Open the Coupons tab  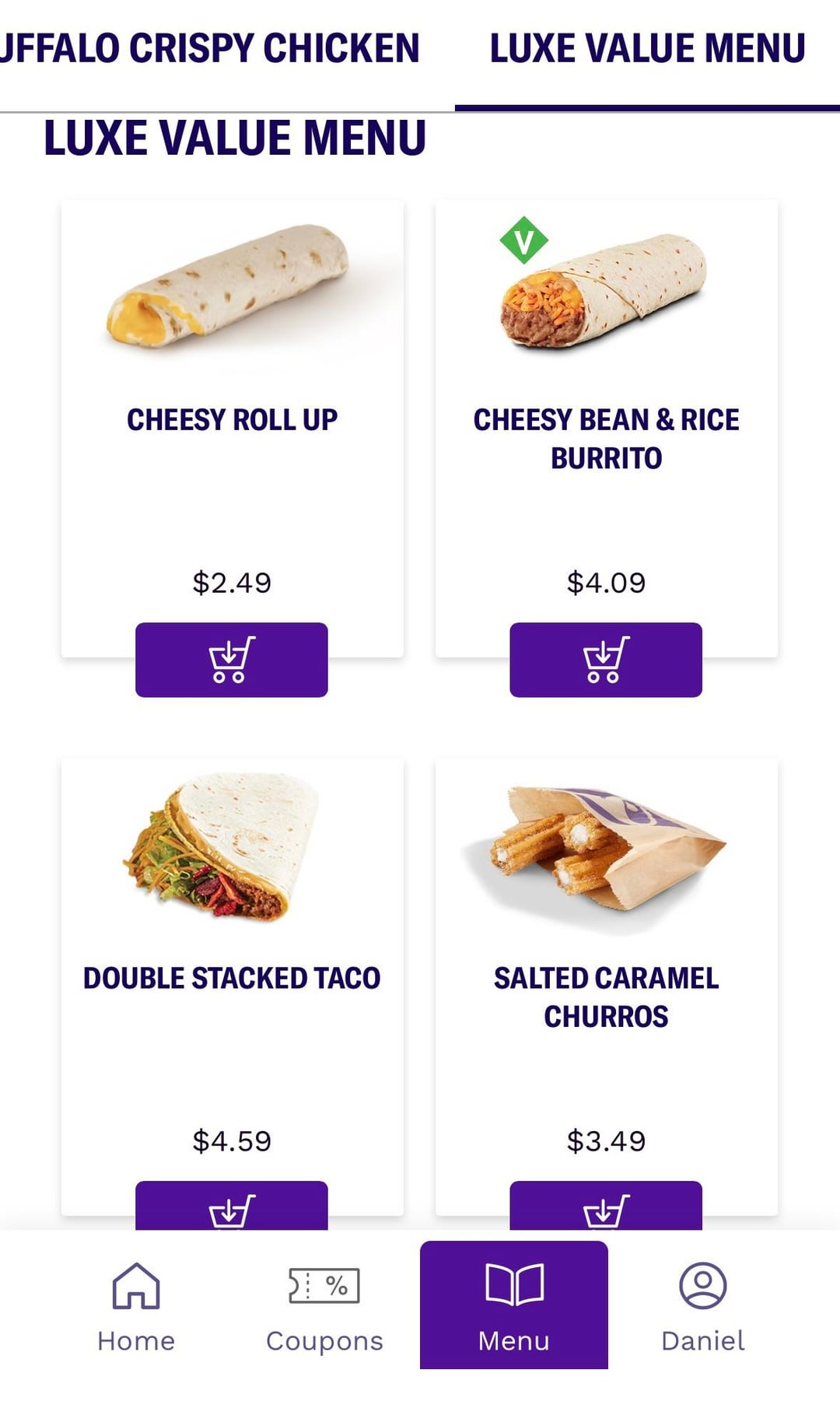(324, 1307)
